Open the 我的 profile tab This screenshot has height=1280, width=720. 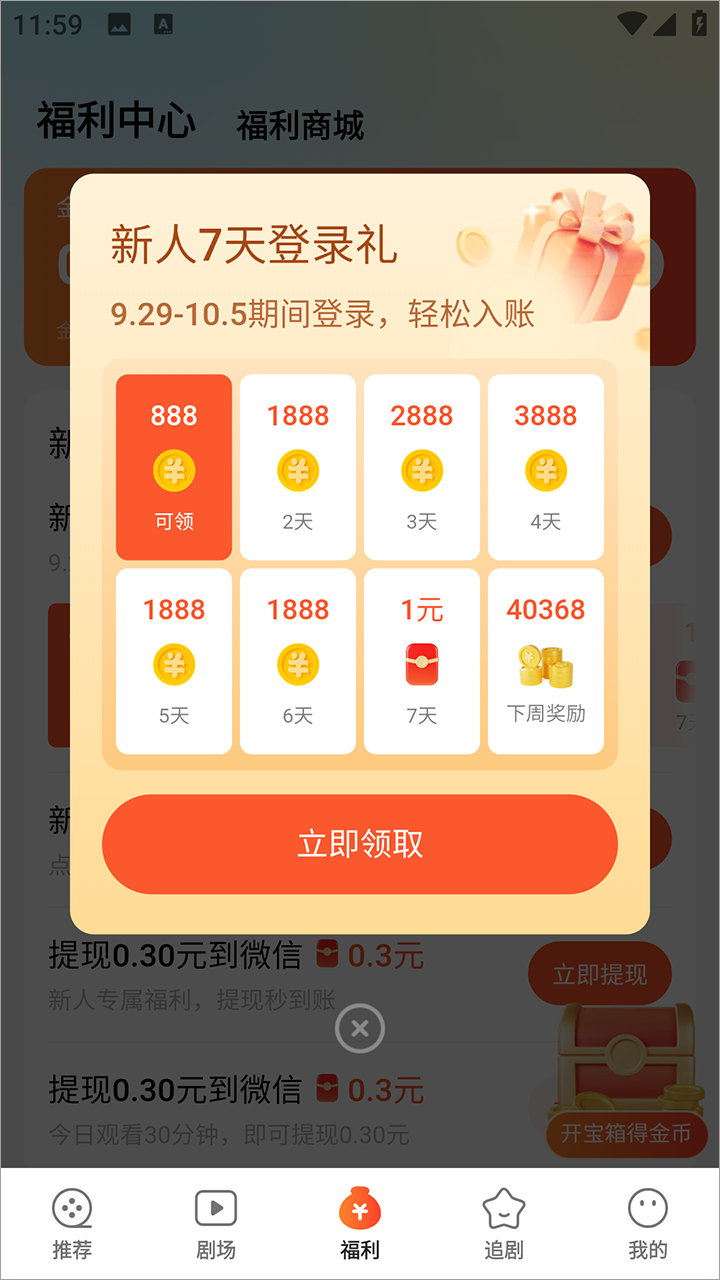[x=647, y=1224]
